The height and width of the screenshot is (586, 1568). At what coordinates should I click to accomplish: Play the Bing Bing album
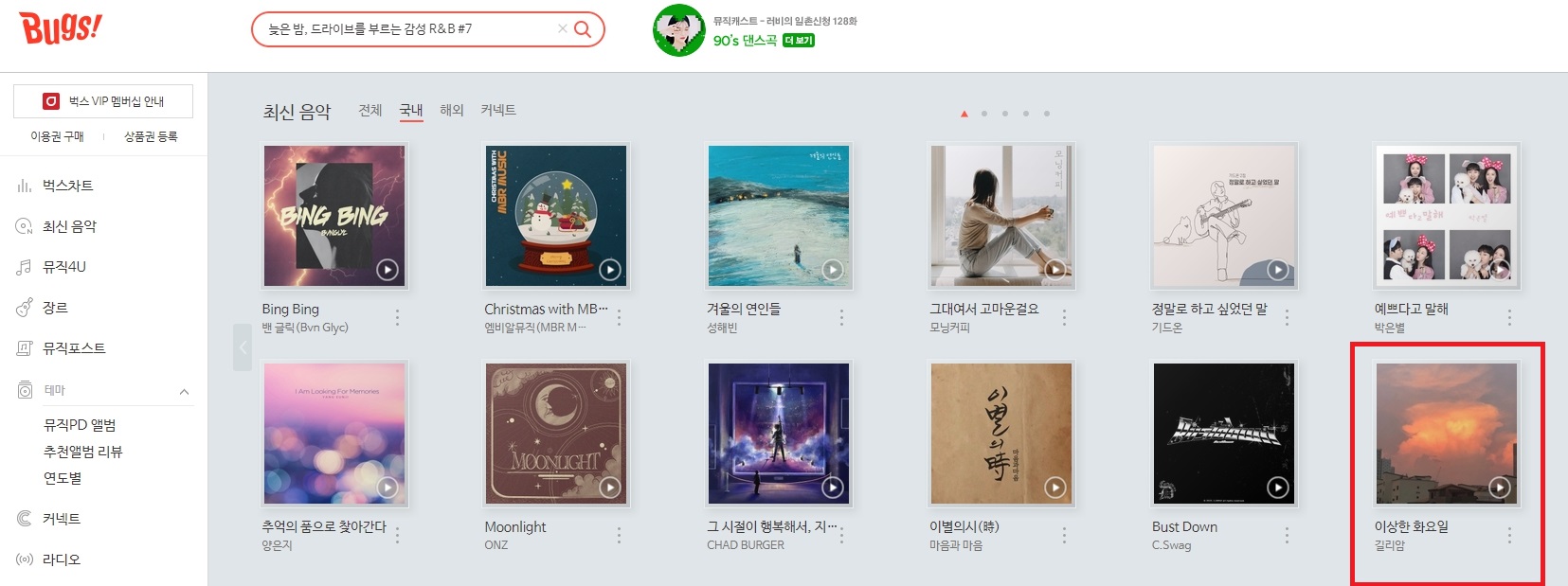(x=387, y=270)
